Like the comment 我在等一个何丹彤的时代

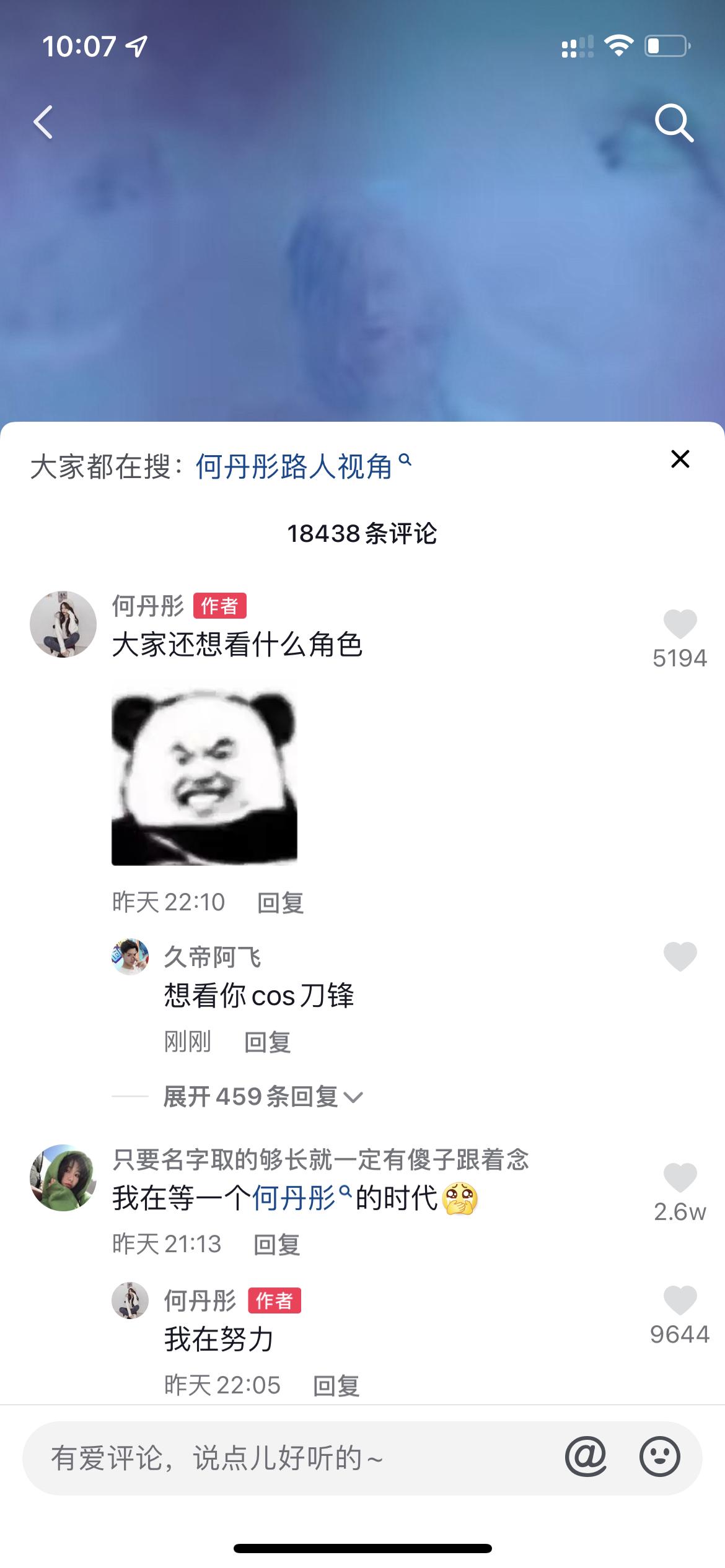[x=680, y=1178]
